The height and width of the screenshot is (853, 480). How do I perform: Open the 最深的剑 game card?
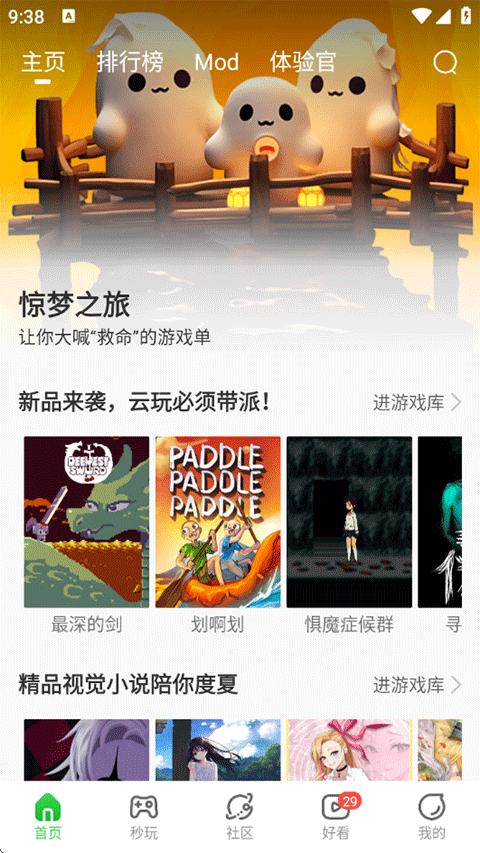(87, 536)
